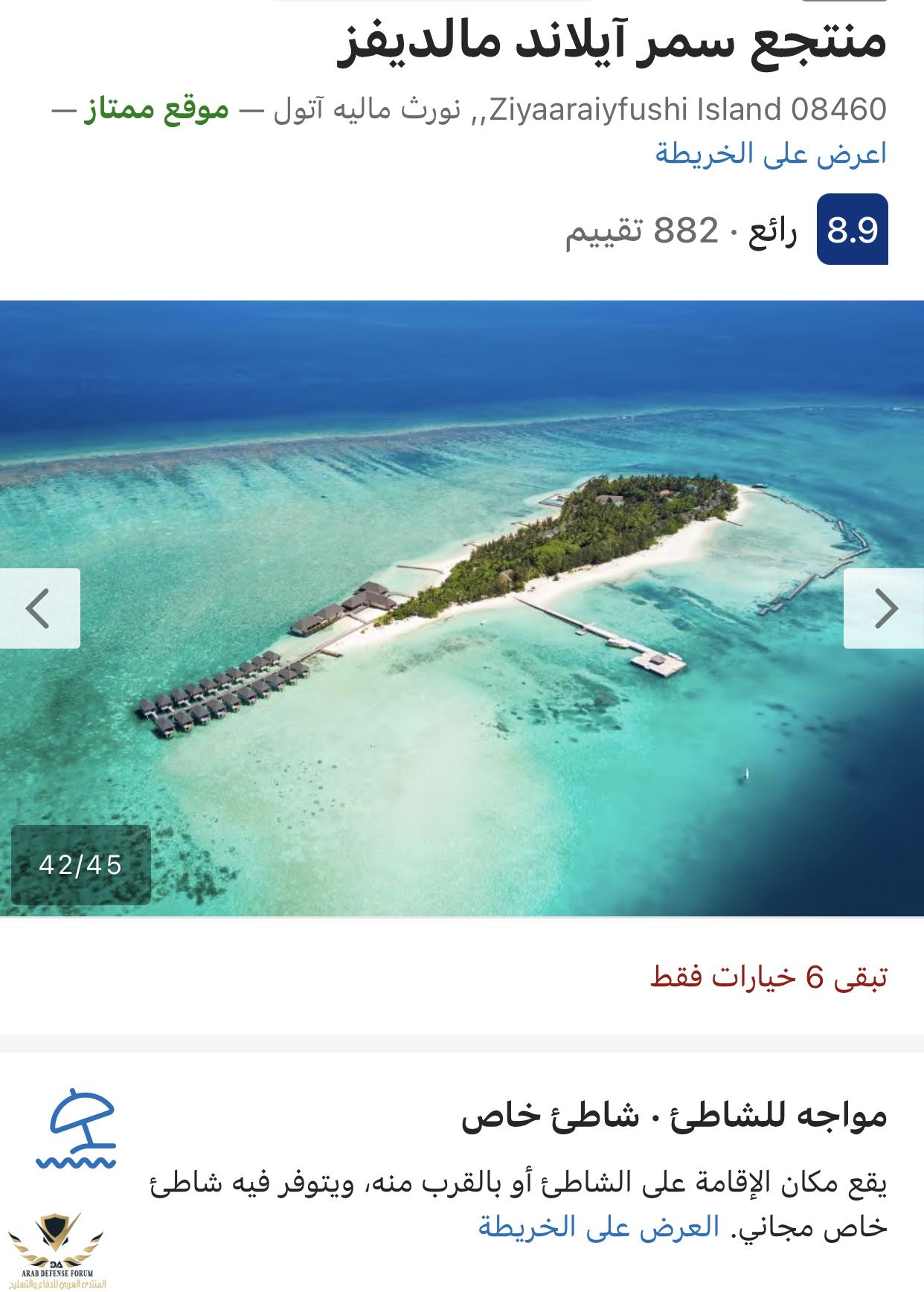924x1292 pixels.
Task: Open the 8.9 rating with 882 reviews
Action: point(851,230)
